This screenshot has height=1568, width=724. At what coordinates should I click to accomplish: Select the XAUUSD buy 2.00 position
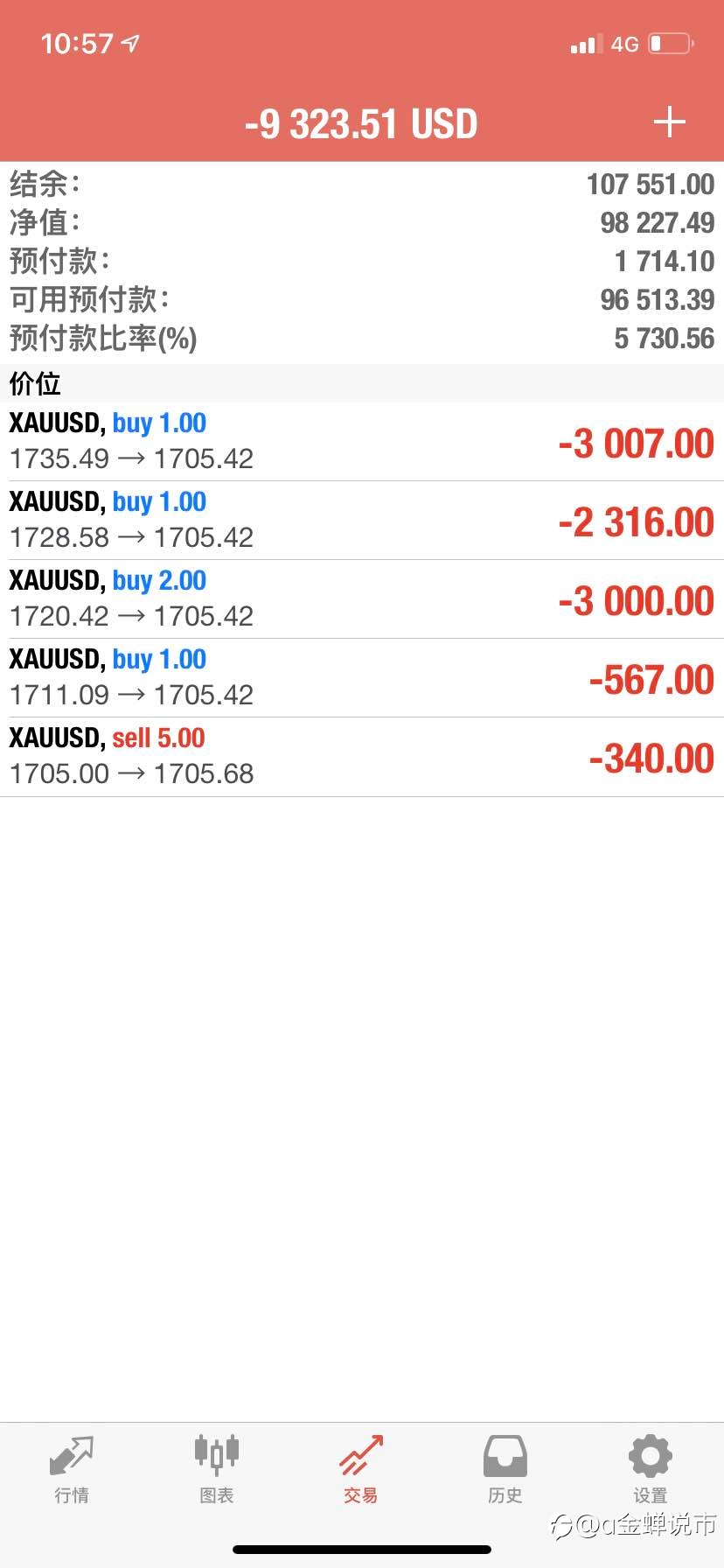pos(362,599)
